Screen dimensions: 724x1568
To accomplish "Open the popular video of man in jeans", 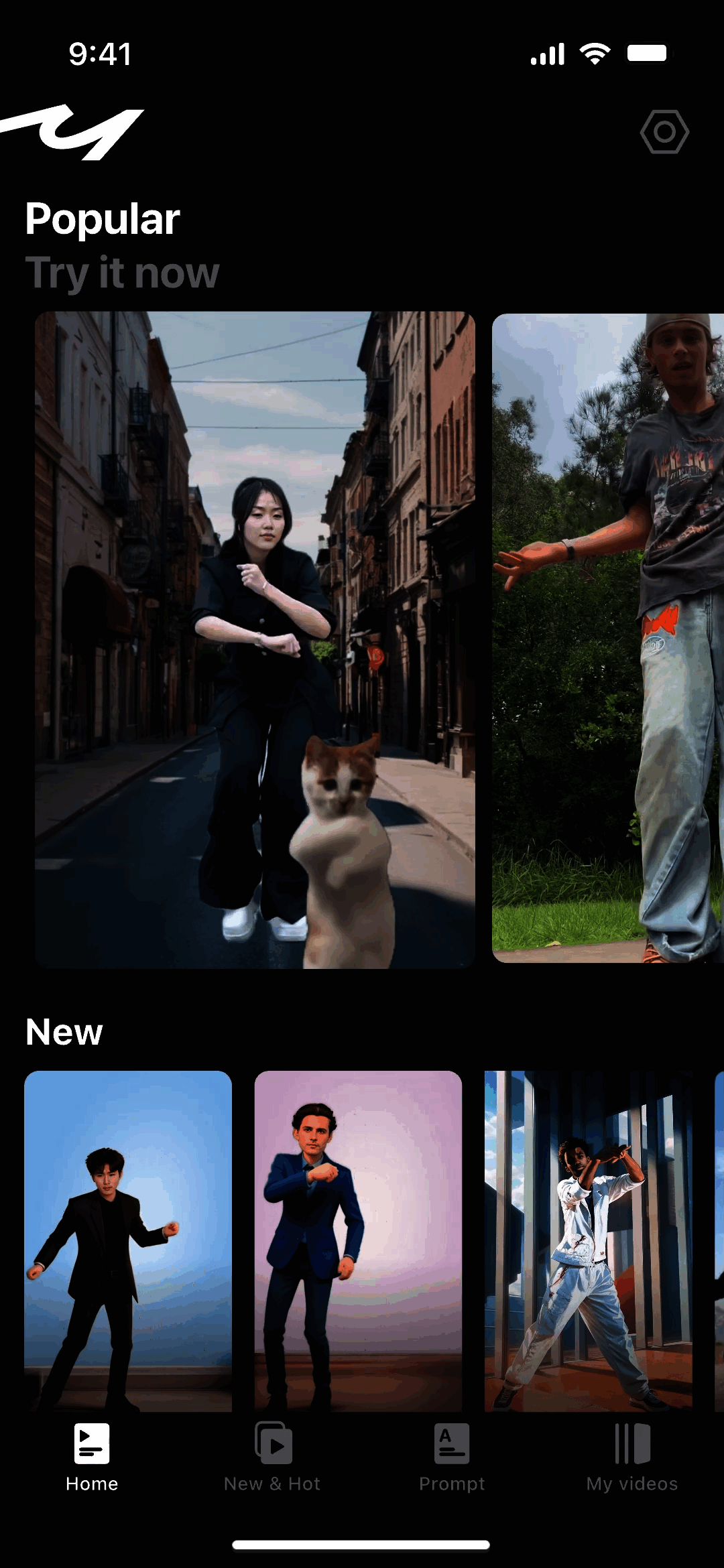I will point(607,638).
